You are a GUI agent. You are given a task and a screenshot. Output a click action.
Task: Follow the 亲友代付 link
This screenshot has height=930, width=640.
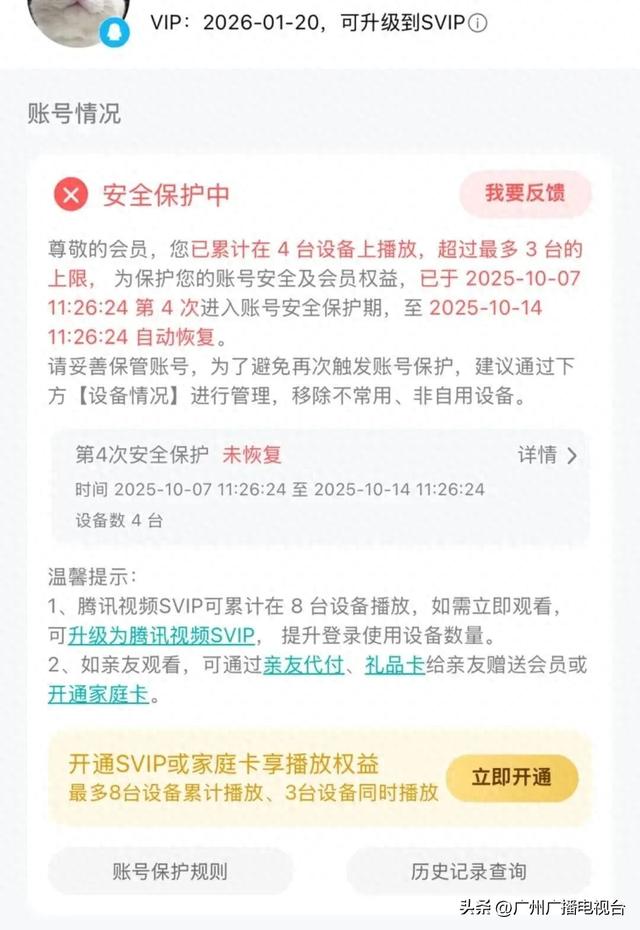click(x=303, y=664)
